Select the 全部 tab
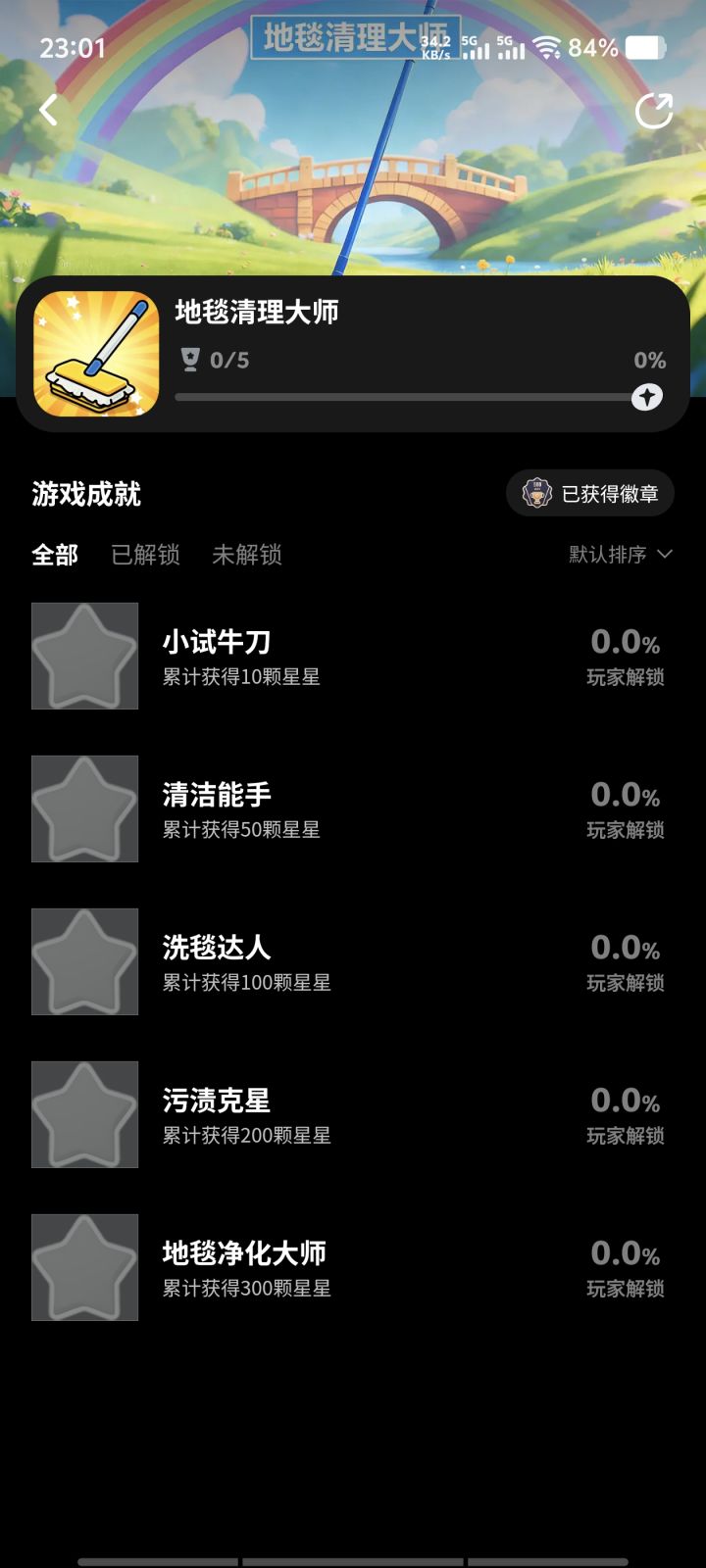Screen dimensions: 706x1568 coord(55,556)
